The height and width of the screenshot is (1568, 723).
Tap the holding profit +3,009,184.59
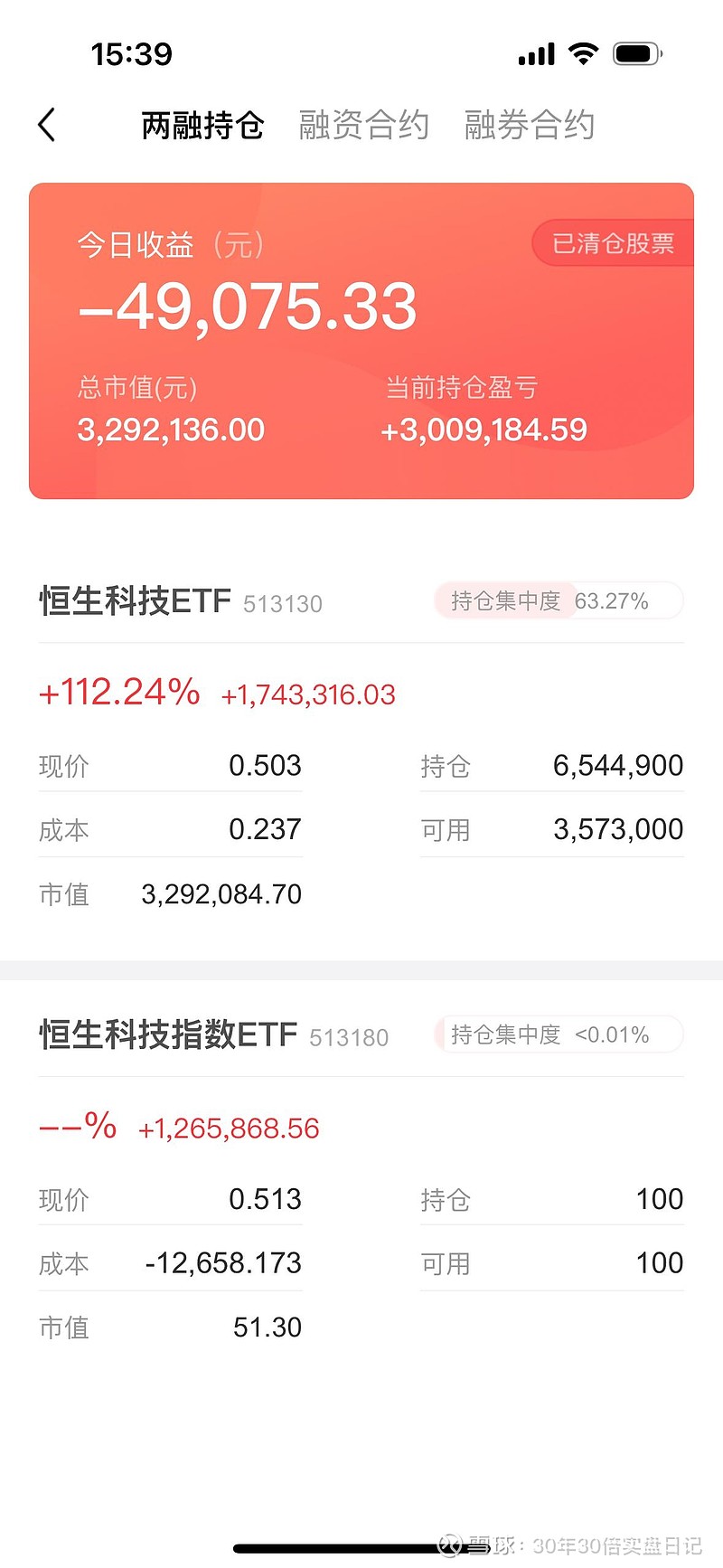(x=484, y=429)
